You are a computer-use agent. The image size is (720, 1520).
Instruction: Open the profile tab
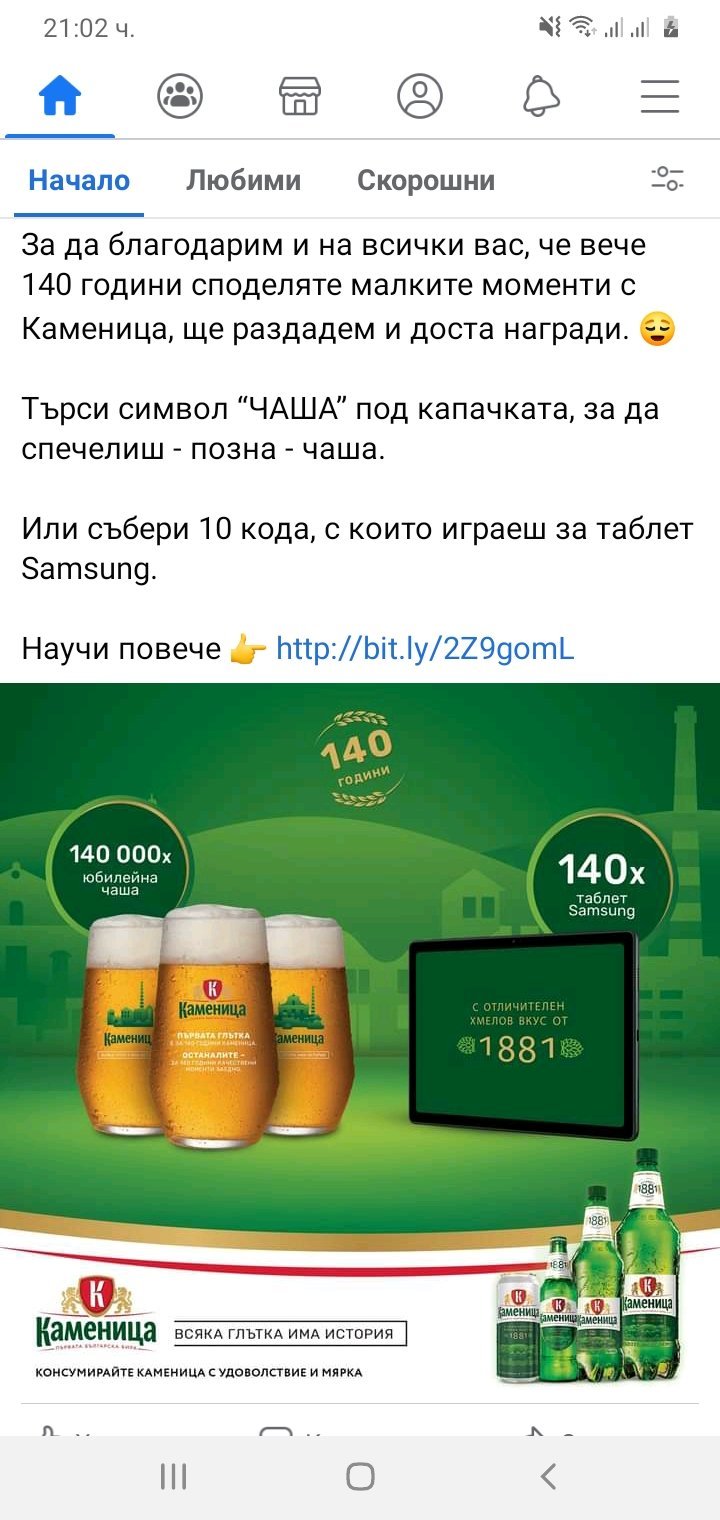coord(420,97)
